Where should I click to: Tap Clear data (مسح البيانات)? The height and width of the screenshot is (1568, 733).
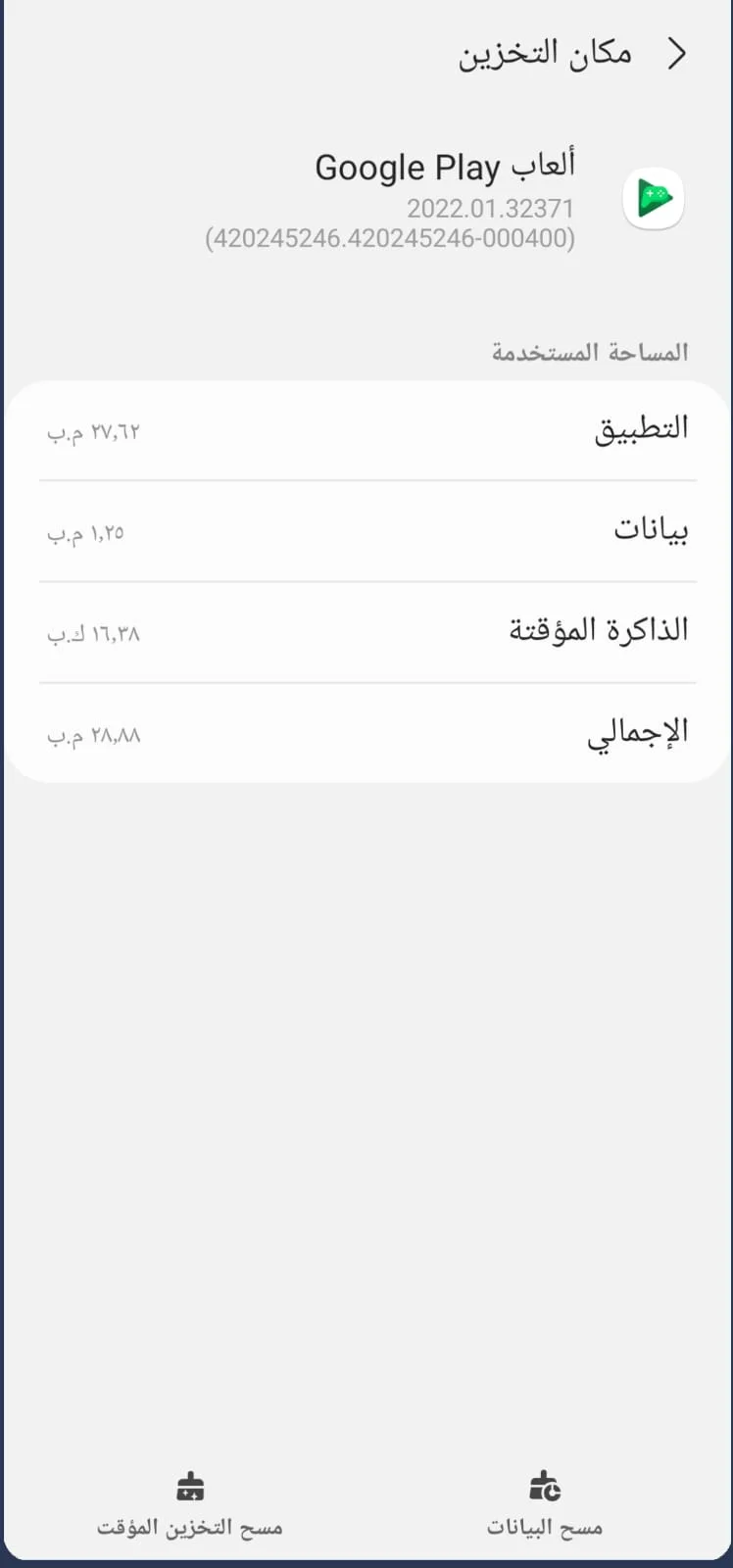pos(544,1505)
